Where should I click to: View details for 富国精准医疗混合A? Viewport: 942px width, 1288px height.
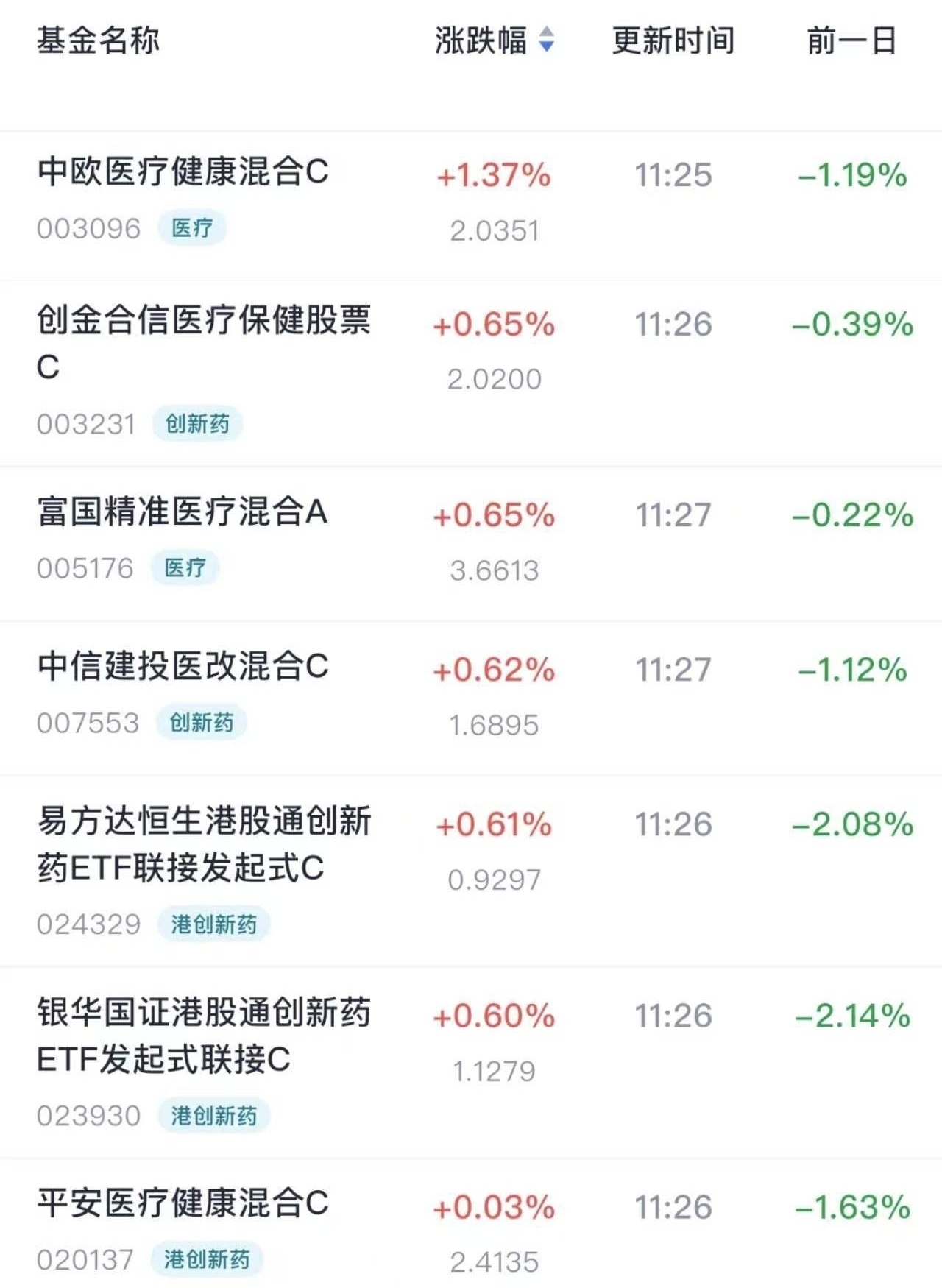471,544
